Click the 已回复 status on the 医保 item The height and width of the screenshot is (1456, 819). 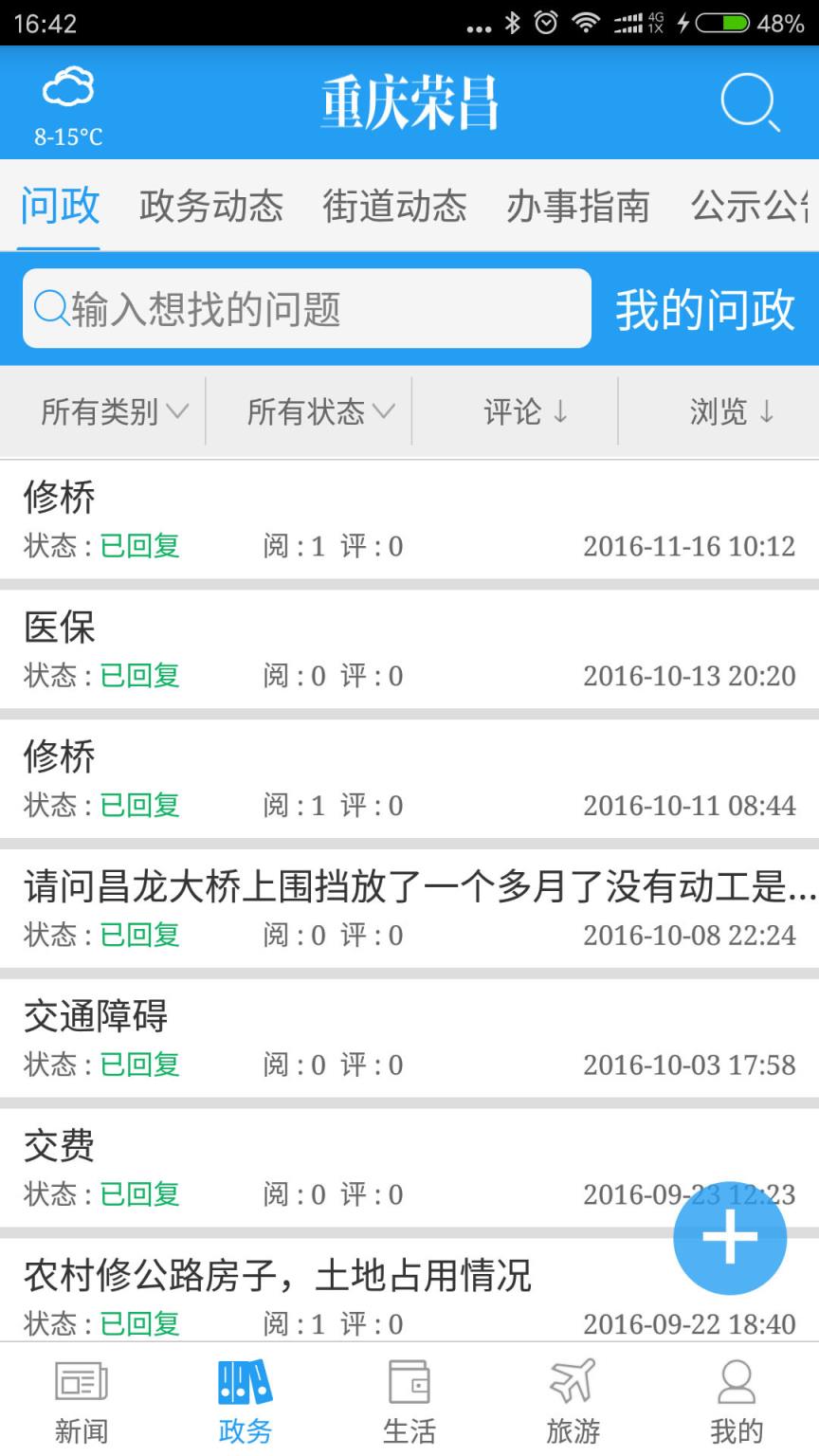coord(139,676)
